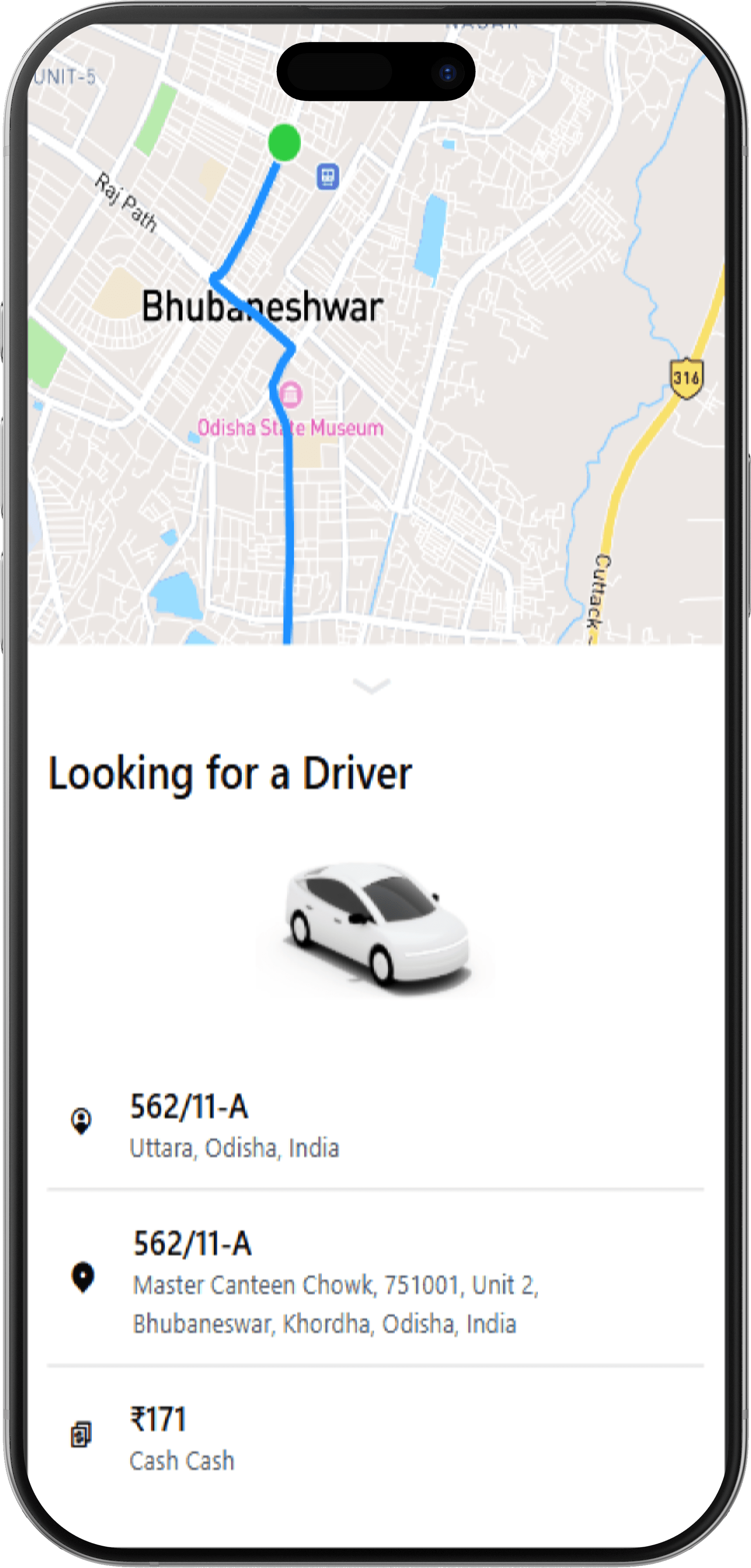Click the Raj Path road on the map
Screen dimensions: 751x1568
pyautogui.click(x=127, y=201)
